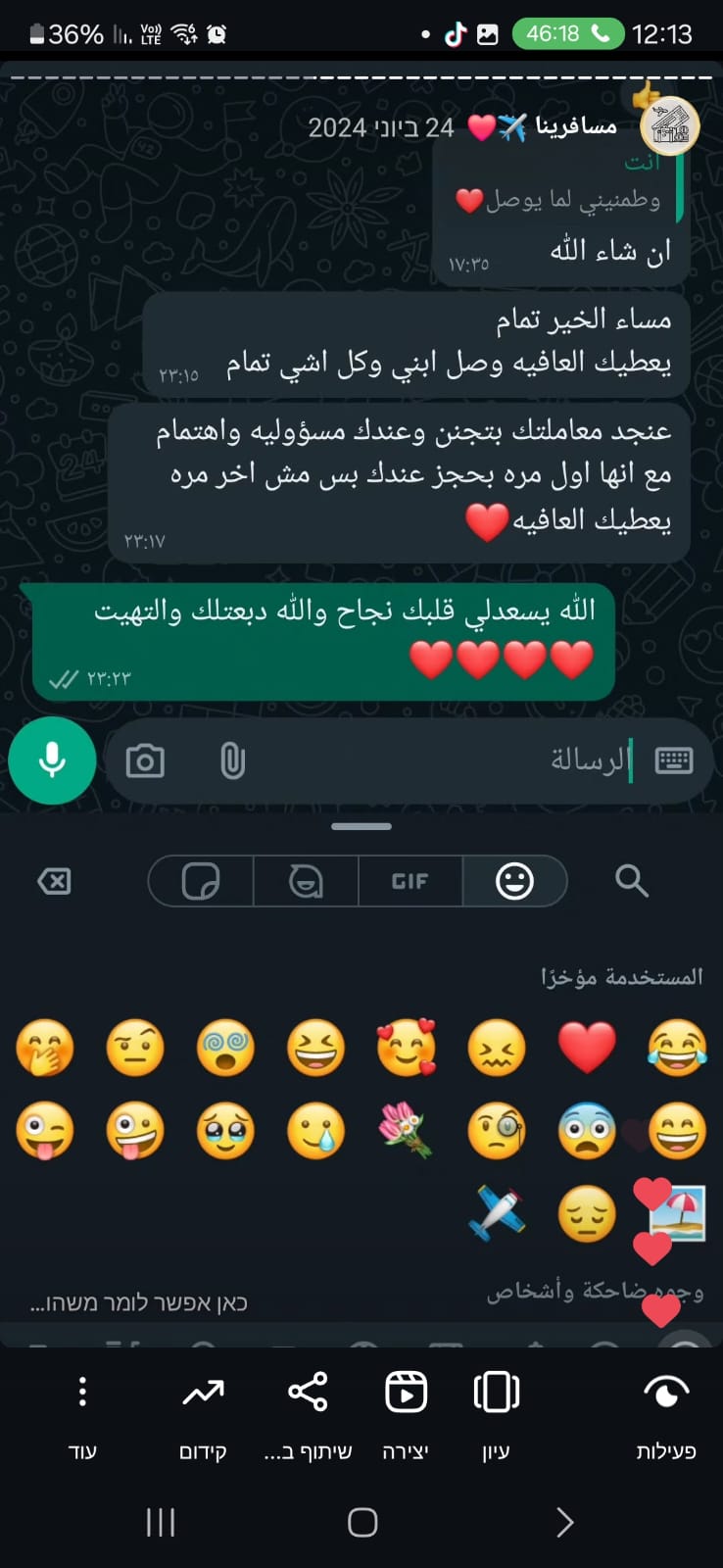Viewport: 723px width, 1568px height.
Task: Go to the system home screen
Action: click(x=362, y=1522)
